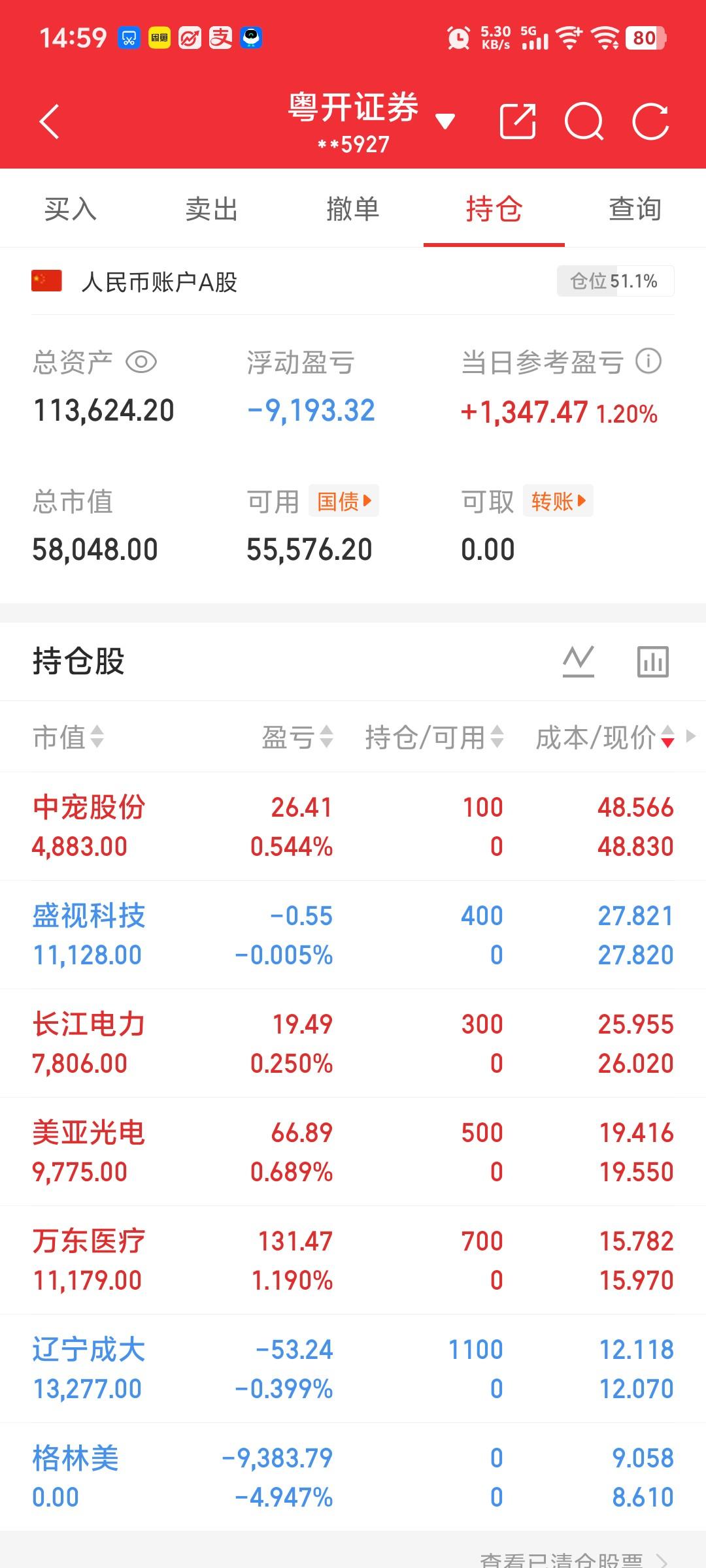Open the account switcher dropdown

pos(445,122)
